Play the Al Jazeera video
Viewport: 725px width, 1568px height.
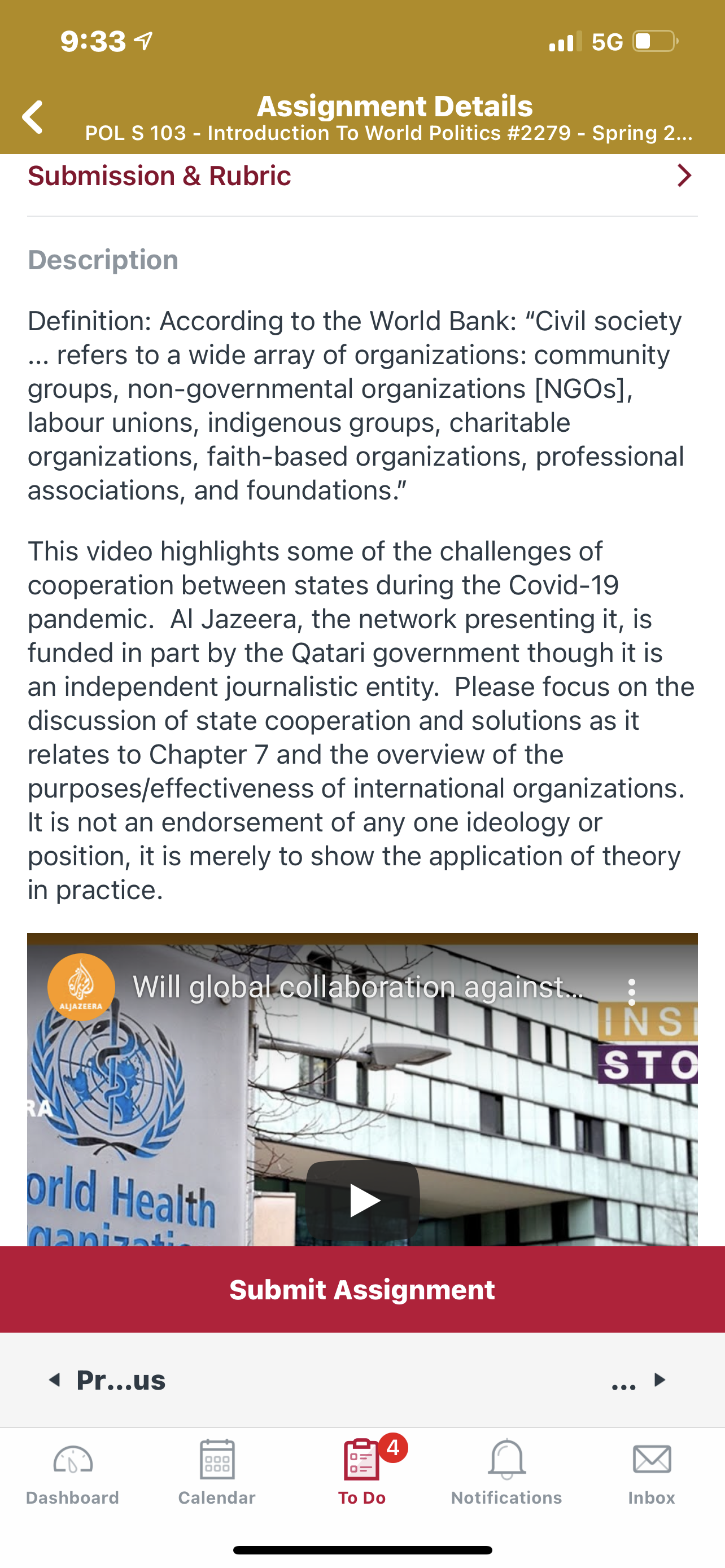tap(363, 1201)
